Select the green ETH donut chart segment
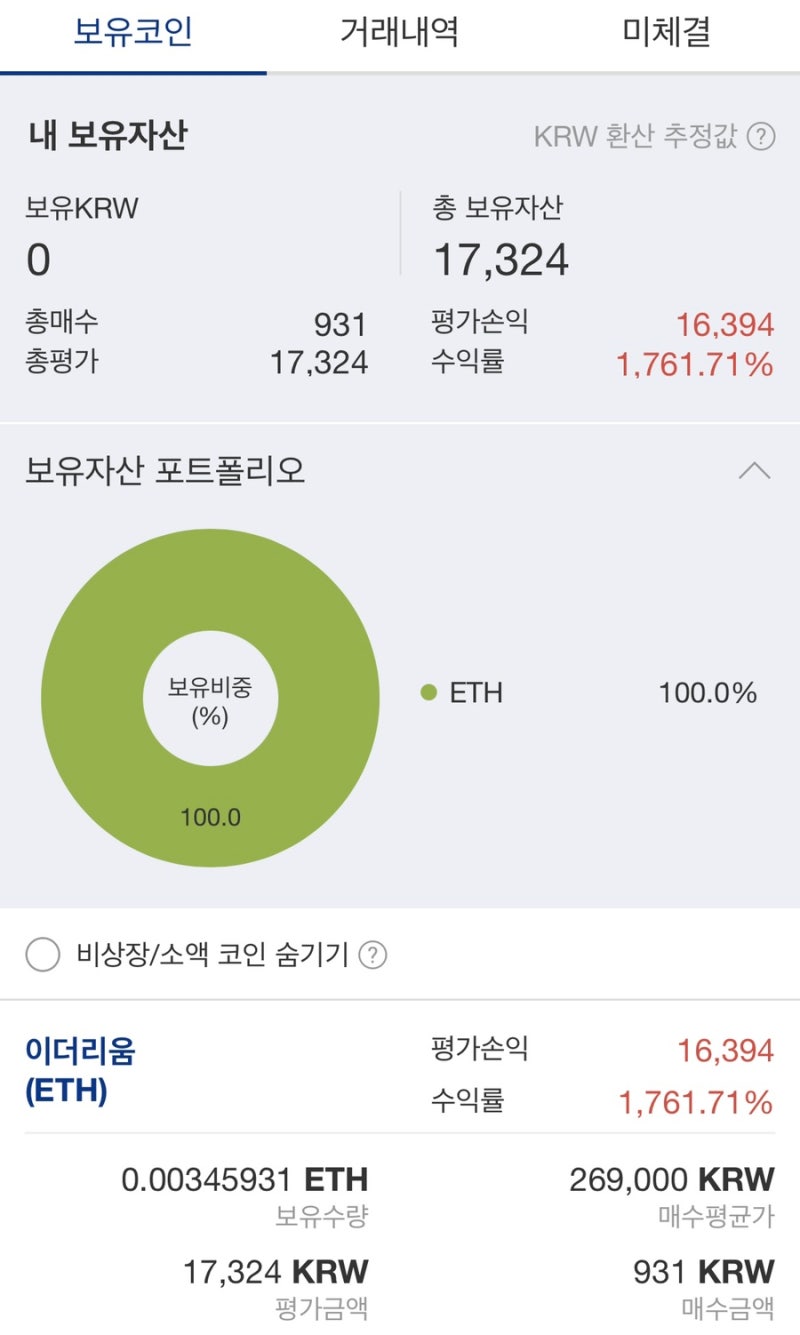800x1335 pixels. click(210, 570)
